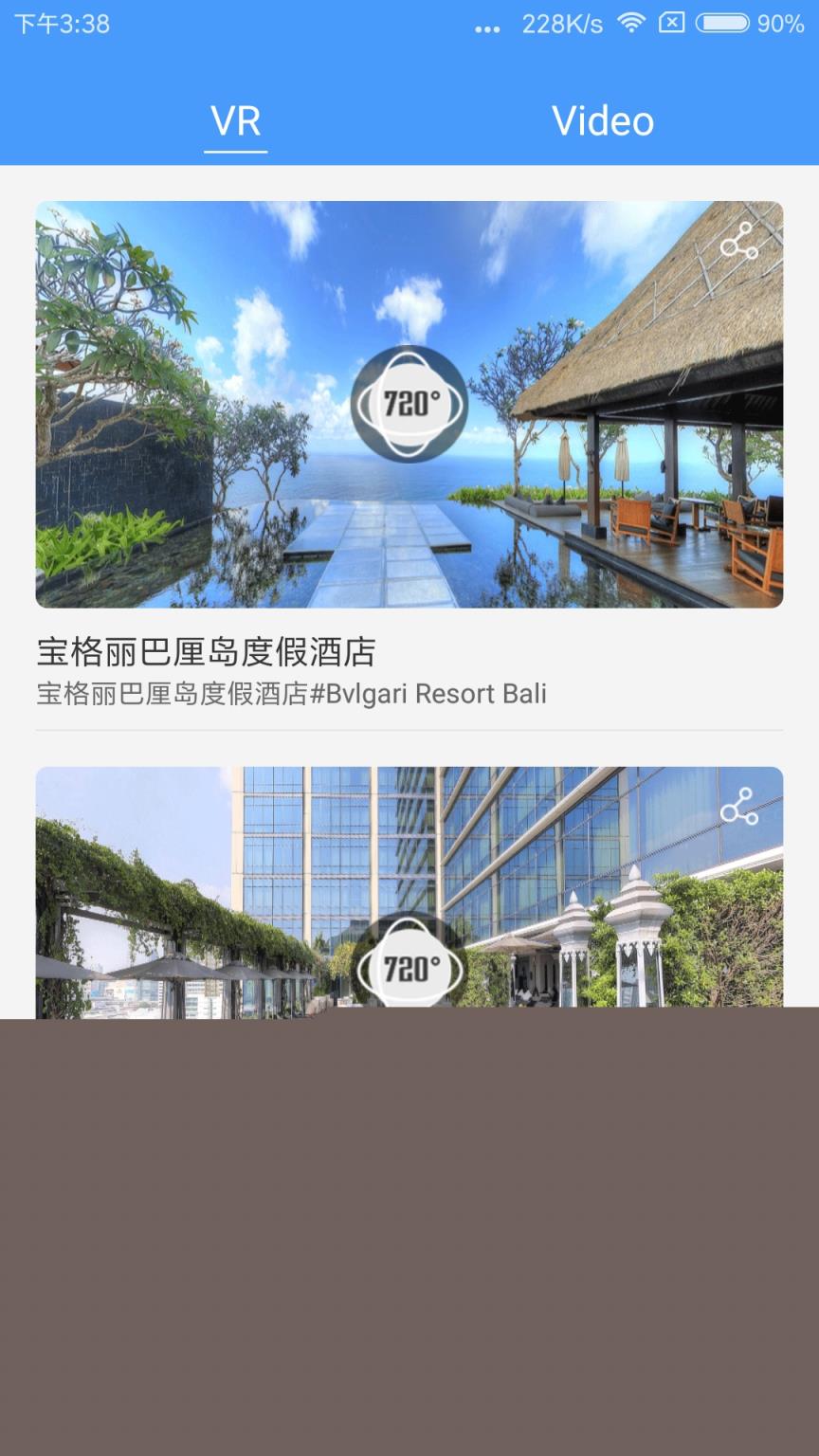Click the clock showing 下午3:38
Image resolution: width=819 pixels, height=1456 pixels.
coord(60,27)
